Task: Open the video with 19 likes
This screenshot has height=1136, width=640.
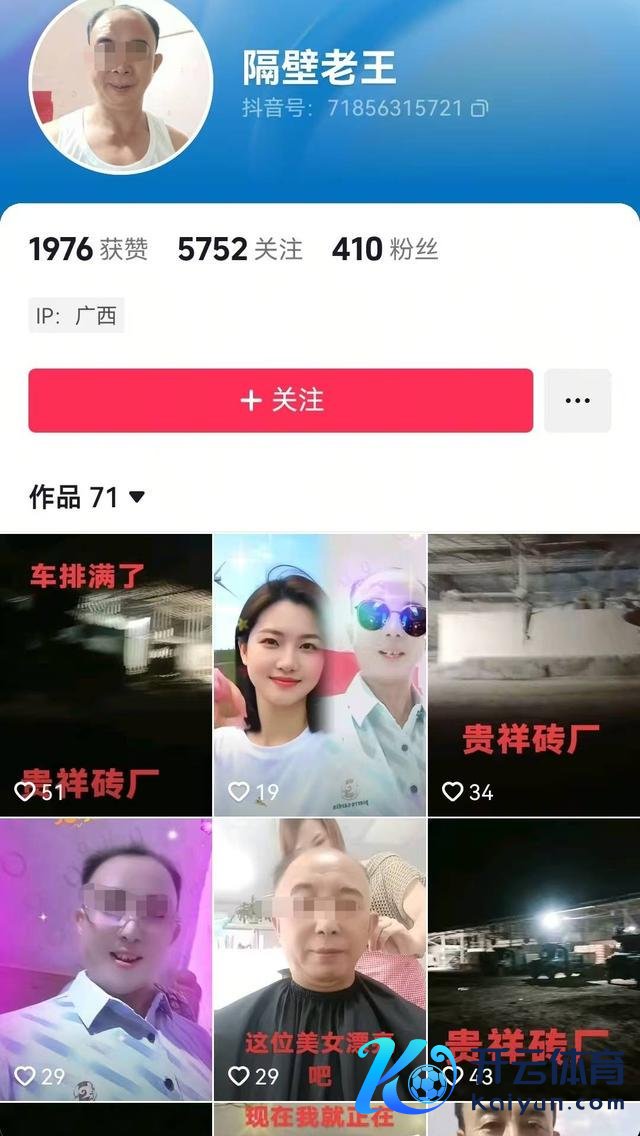Action: tap(320, 675)
